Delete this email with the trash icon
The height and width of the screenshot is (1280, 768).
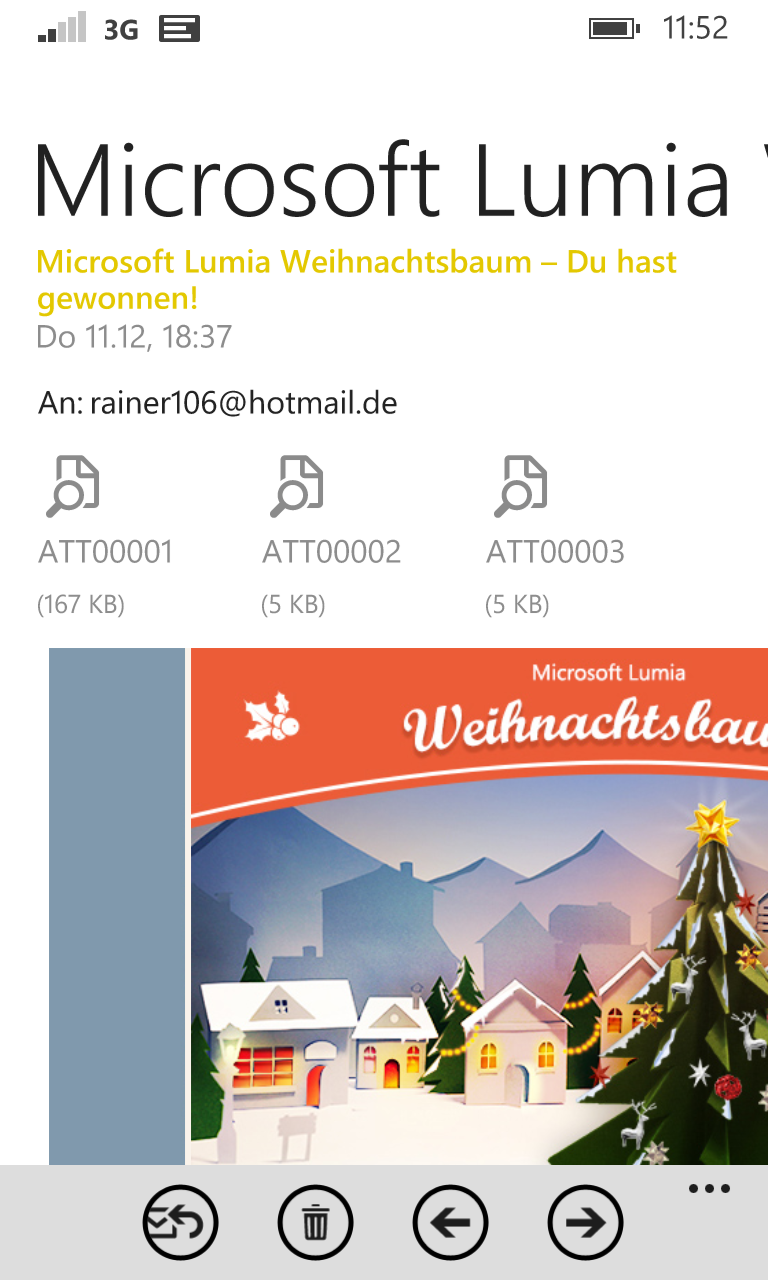point(315,1222)
